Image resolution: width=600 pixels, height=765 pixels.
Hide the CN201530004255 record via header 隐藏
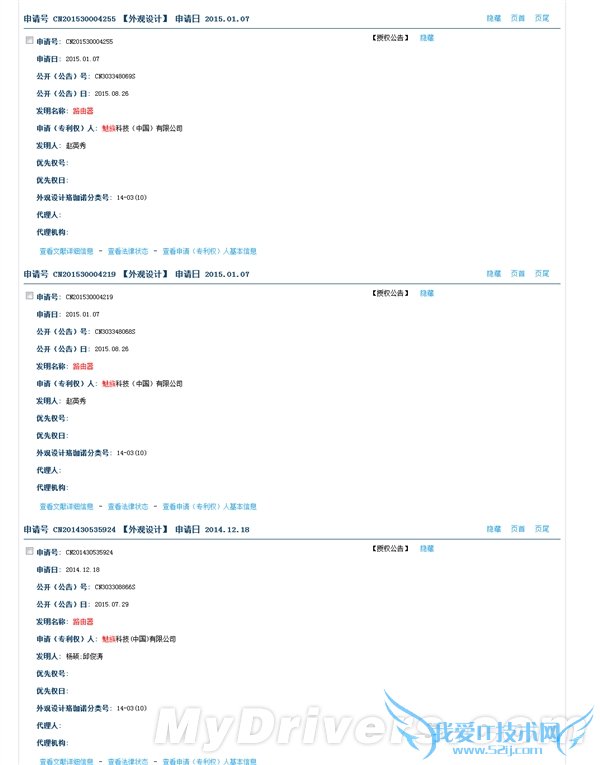pyautogui.click(x=493, y=19)
